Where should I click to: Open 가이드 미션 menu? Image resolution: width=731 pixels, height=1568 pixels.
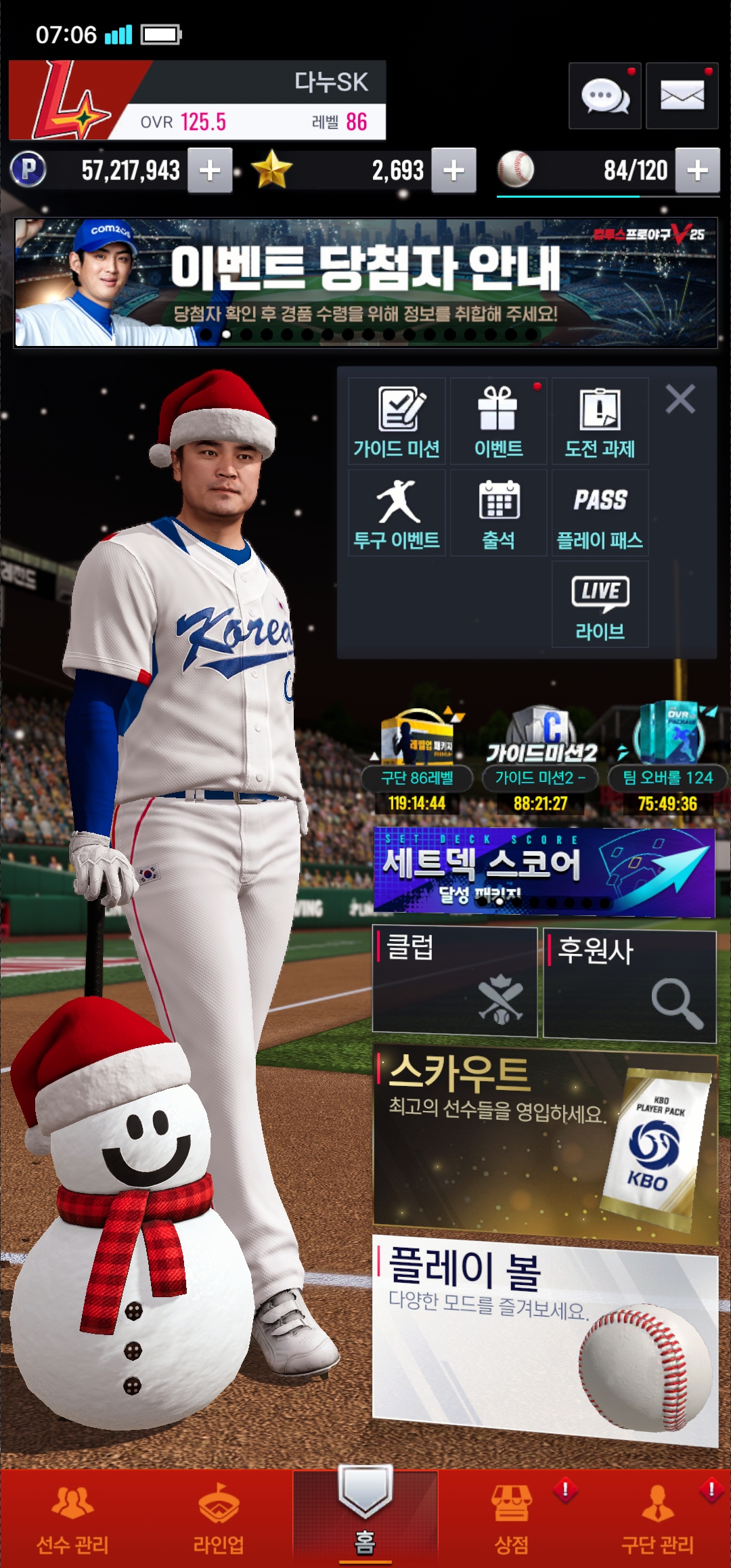pyautogui.click(x=397, y=421)
